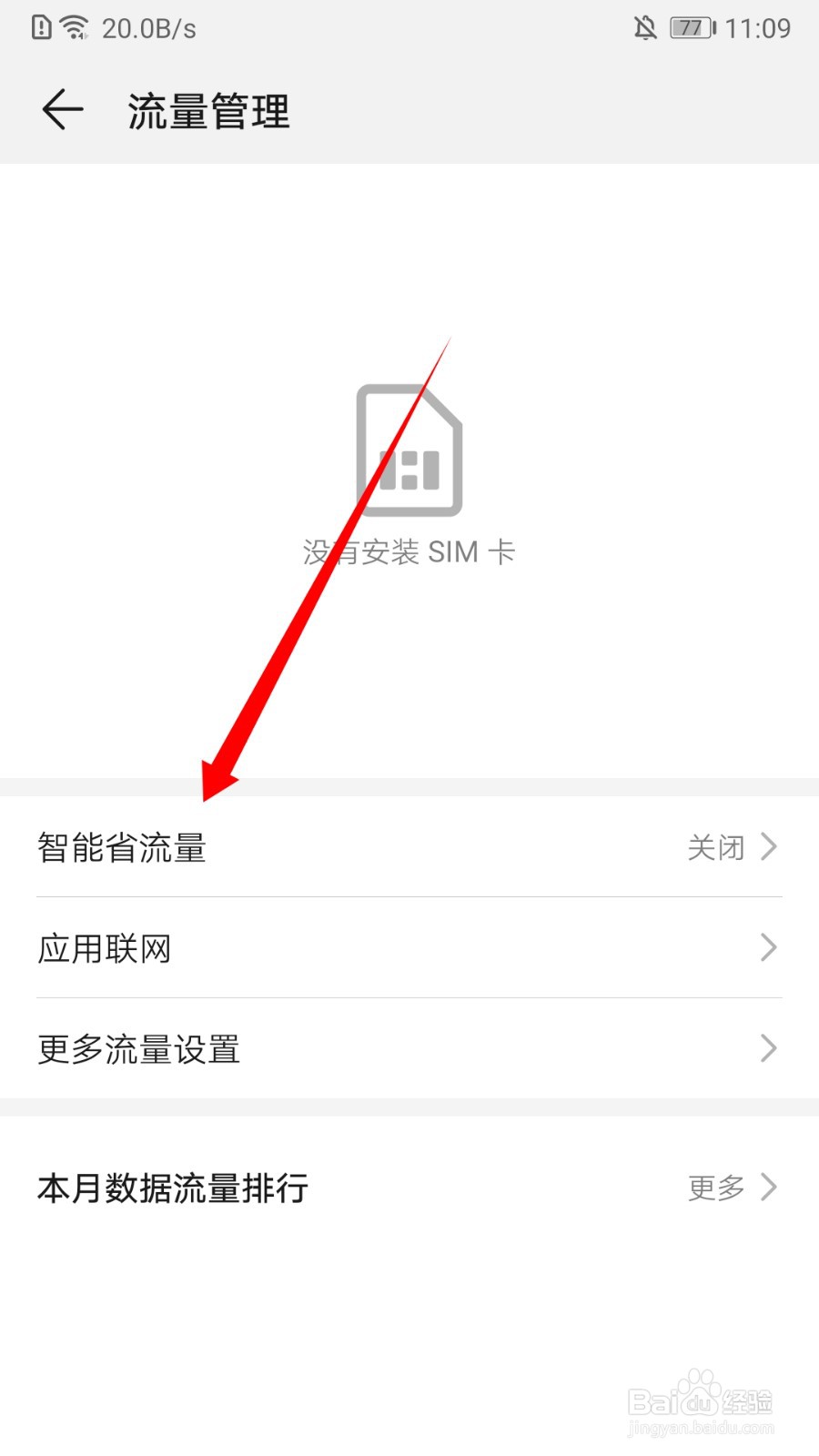Tap 关闭 to change smart data saver state
This screenshot has width=819, height=1456.
[x=717, y=847]
